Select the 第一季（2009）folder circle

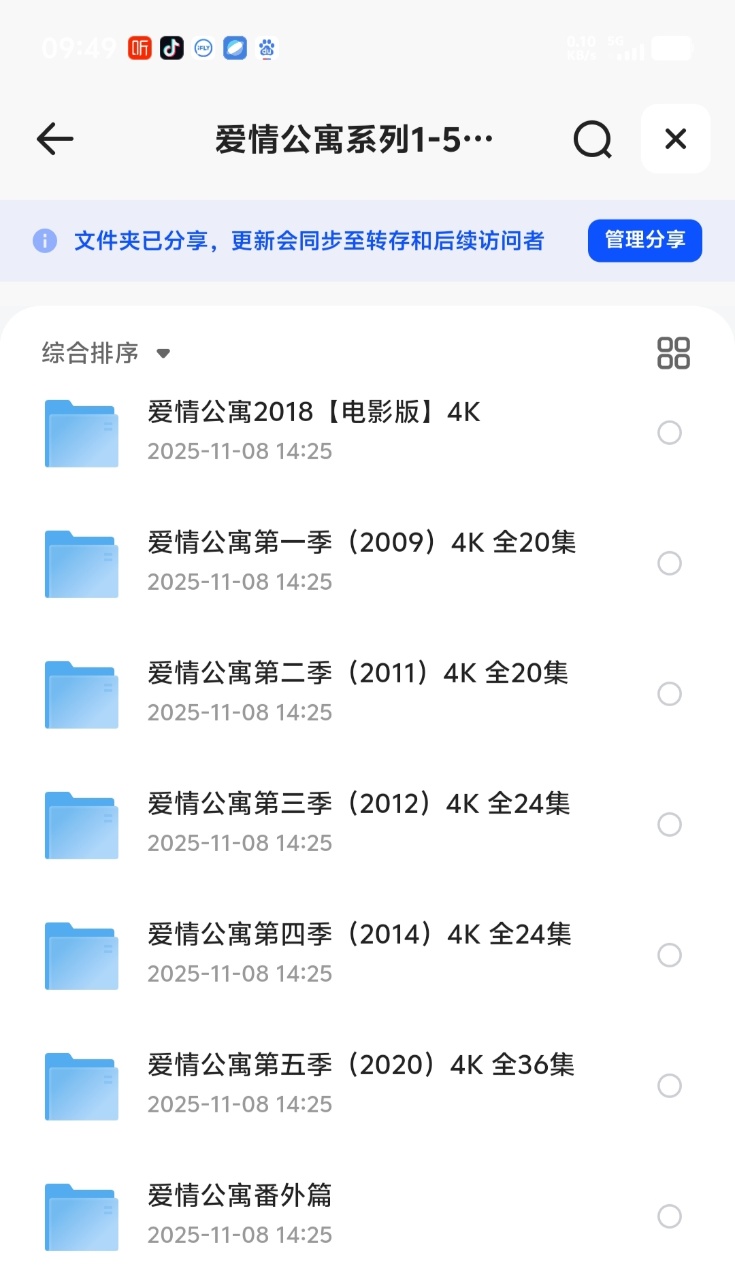669,564
